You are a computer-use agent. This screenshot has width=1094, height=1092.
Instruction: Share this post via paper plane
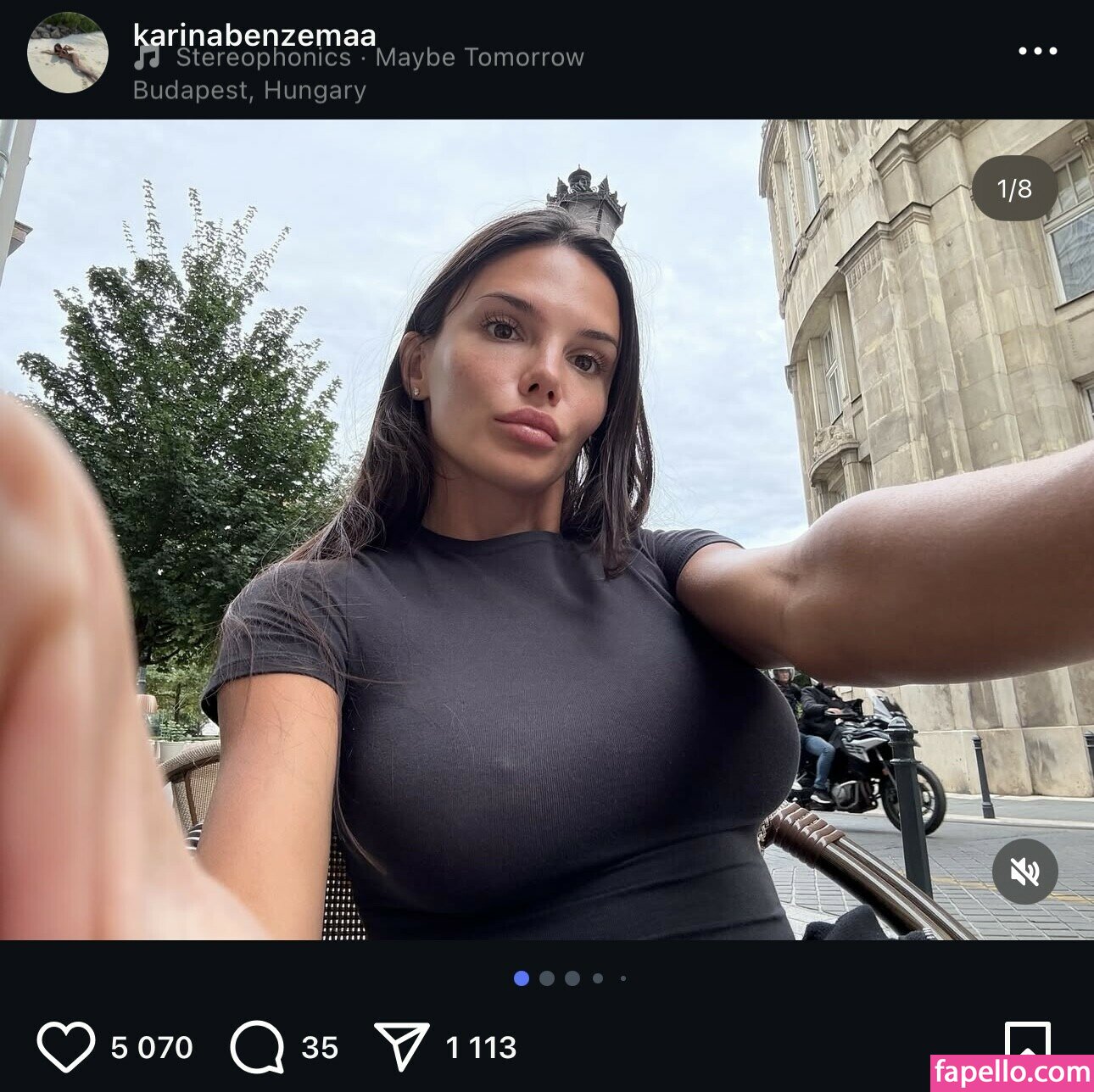[402, 1047]
